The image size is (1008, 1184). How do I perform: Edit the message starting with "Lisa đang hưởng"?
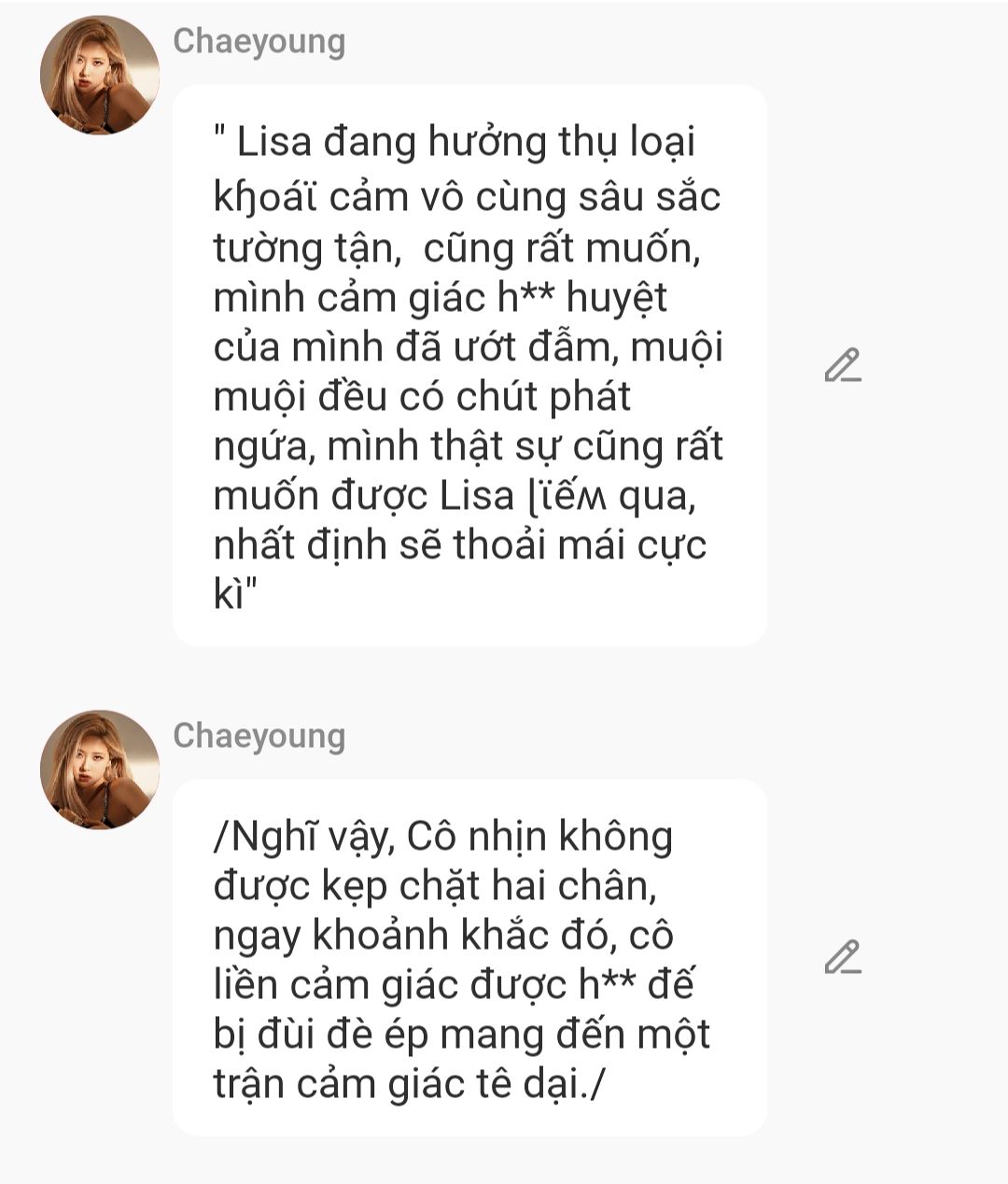842,365
